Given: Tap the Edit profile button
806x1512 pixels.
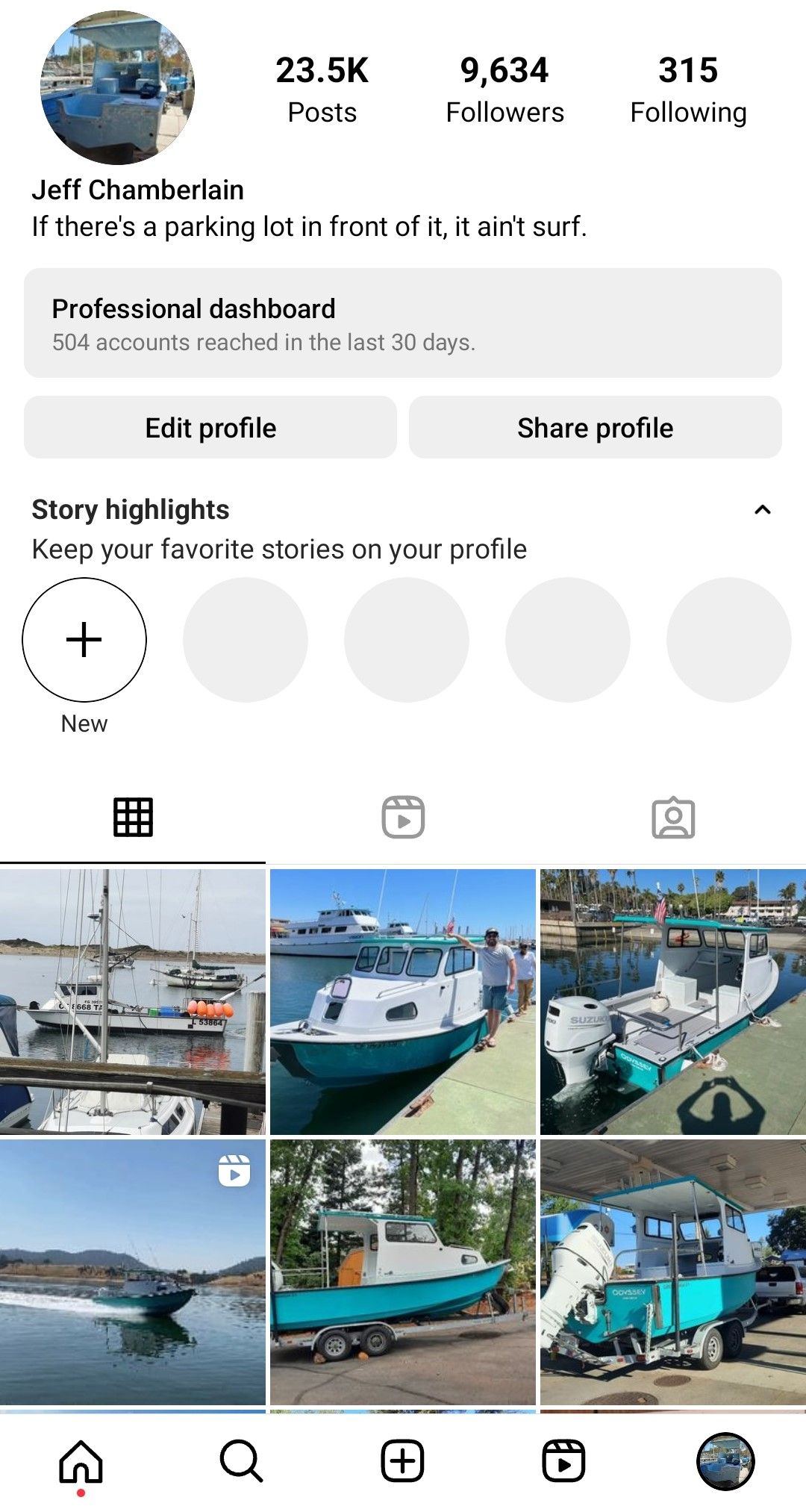Looking at the screenshot, I should point(210,428).
